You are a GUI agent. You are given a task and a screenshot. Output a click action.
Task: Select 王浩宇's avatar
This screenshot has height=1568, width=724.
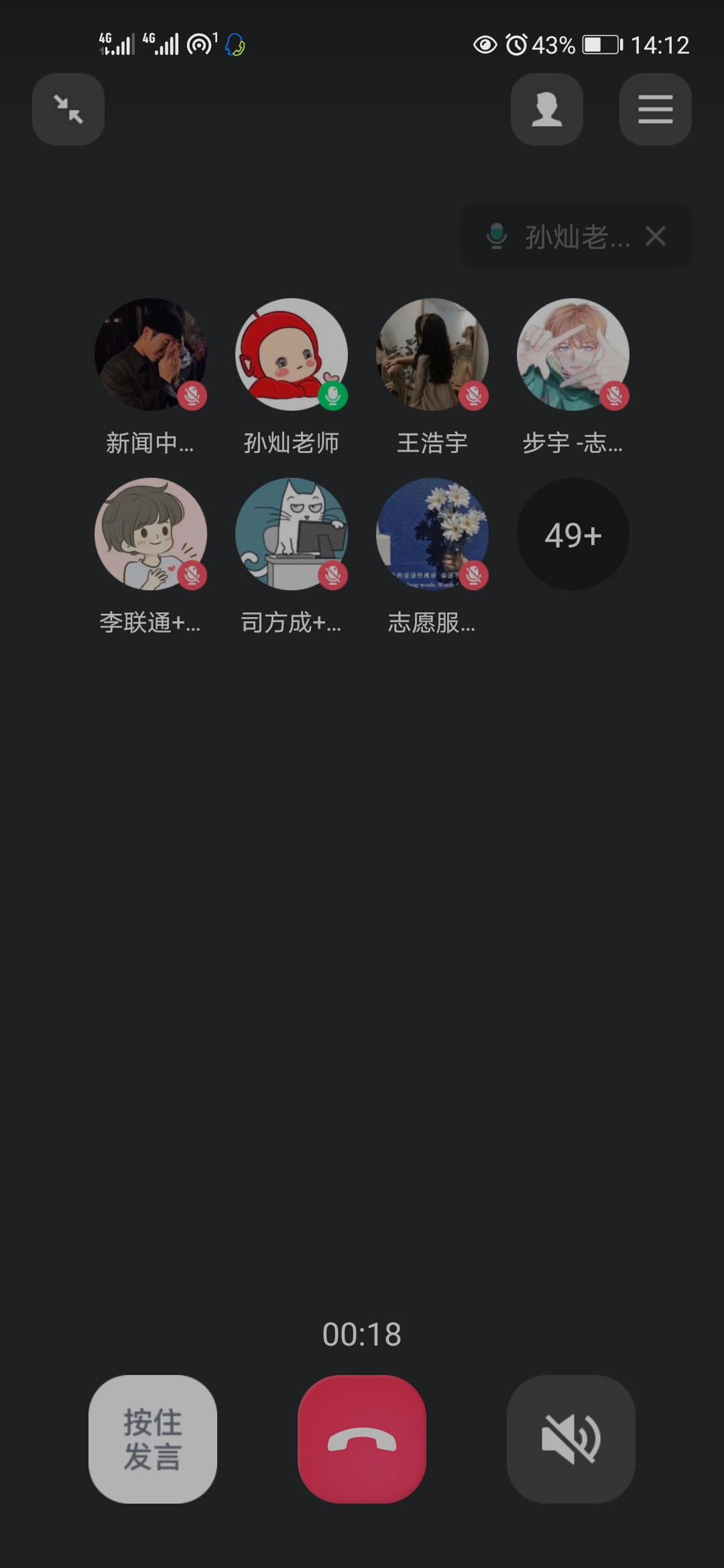[432, 354]
